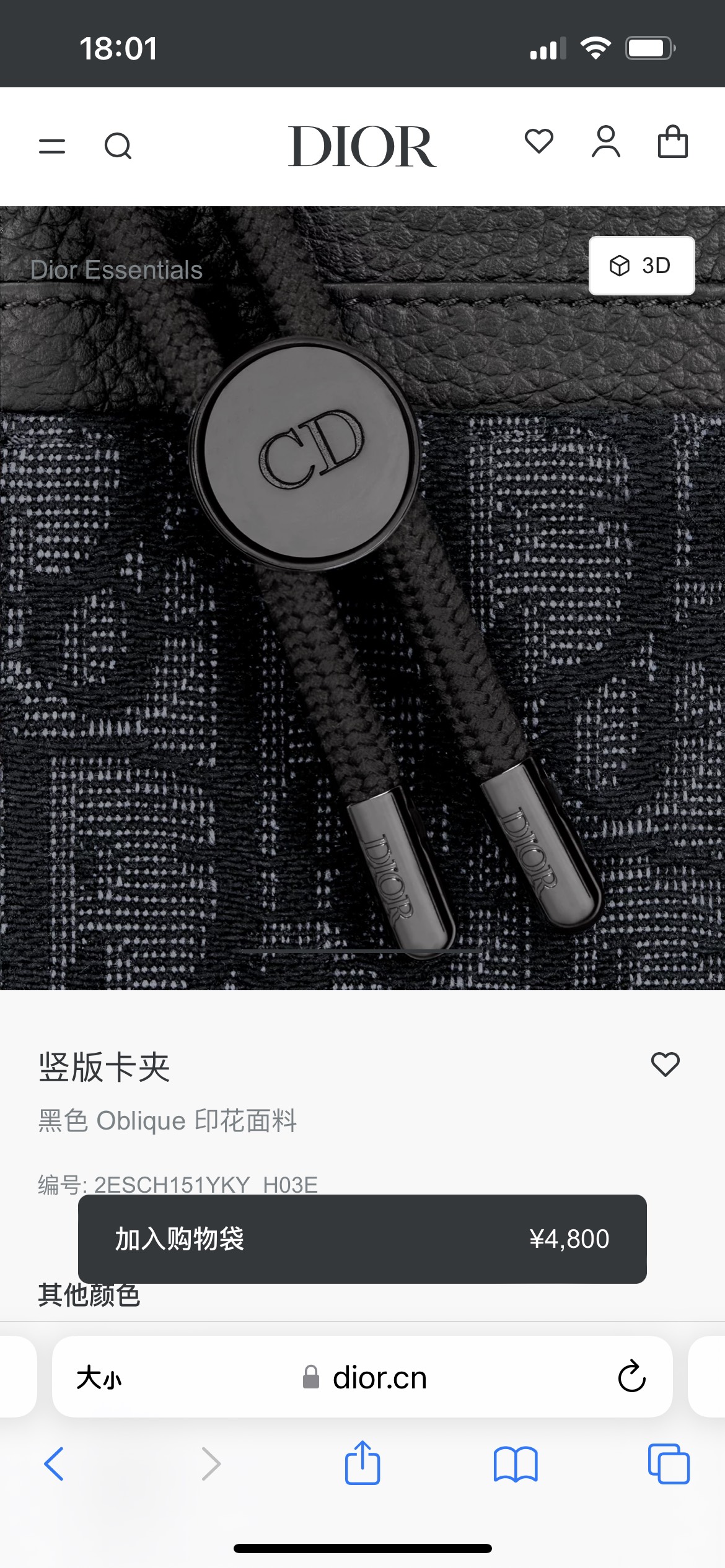
Task: Open the 大小 text size menu
Action: point(99,1379)
